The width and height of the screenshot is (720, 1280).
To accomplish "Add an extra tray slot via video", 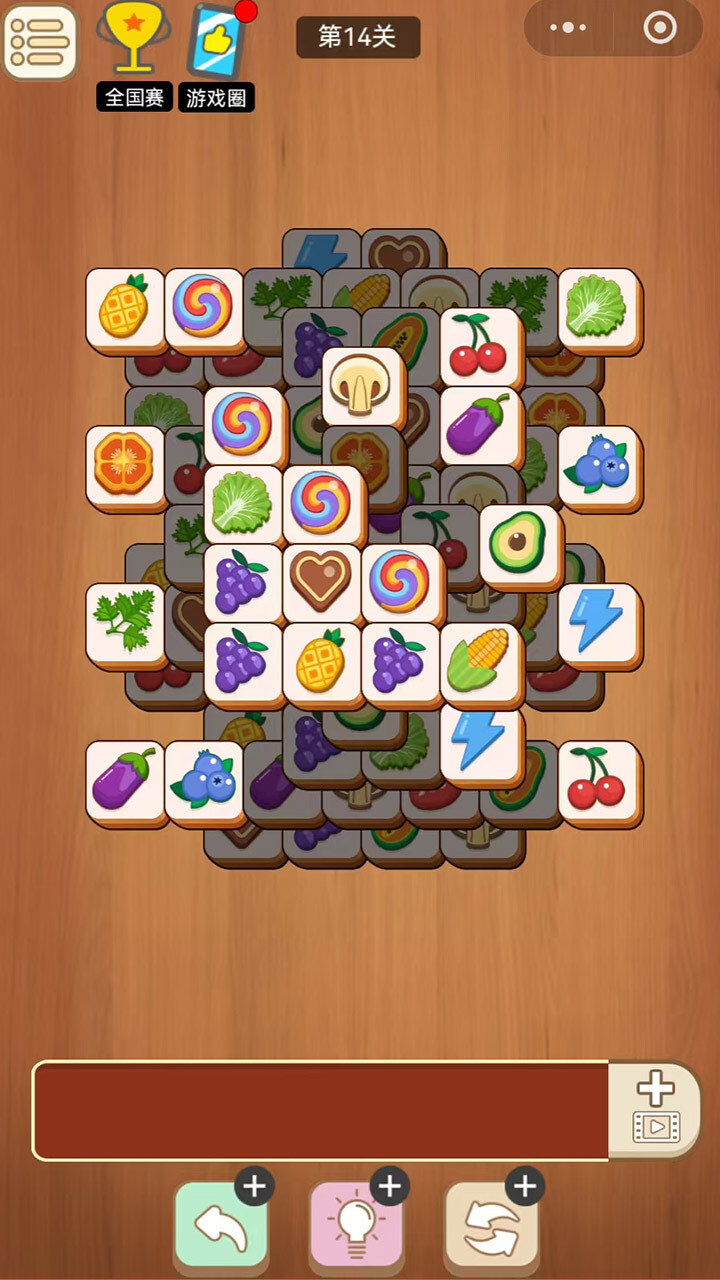I will point(655,1110).
